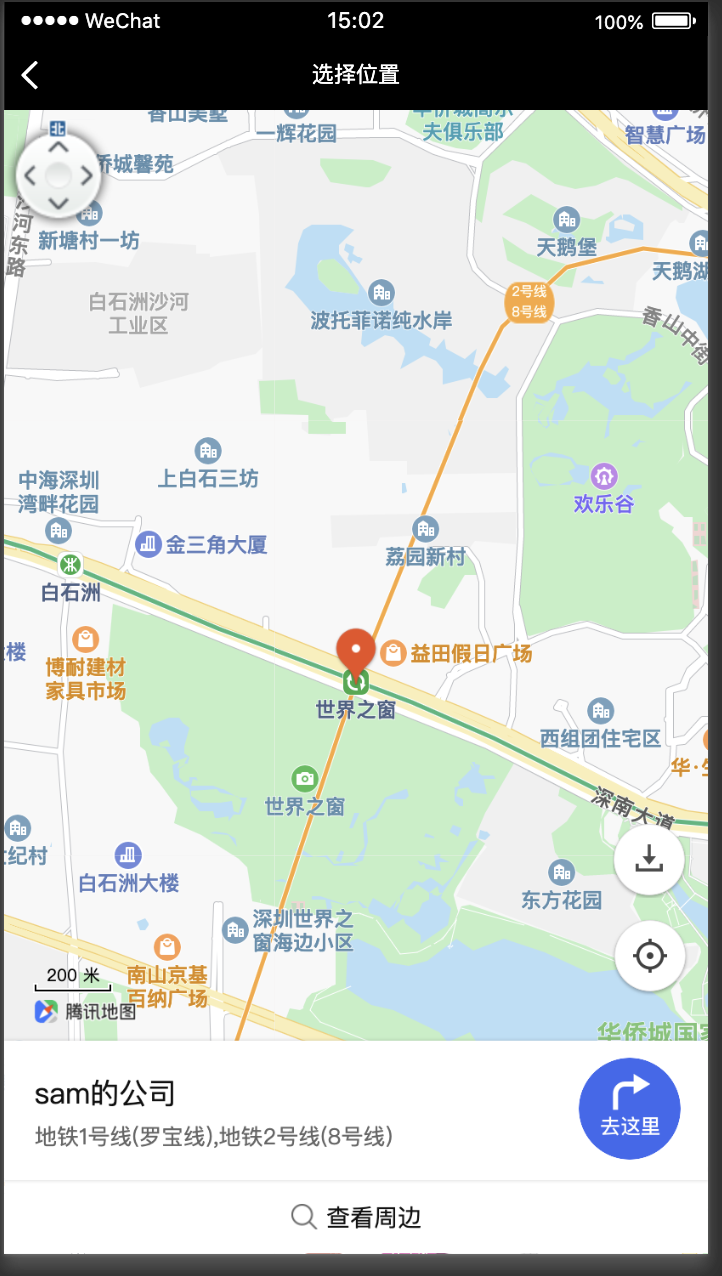Screen dimensions: 722x1276
Task: Start navigation with 去这里 button
Action: [x=630, y=1109]
